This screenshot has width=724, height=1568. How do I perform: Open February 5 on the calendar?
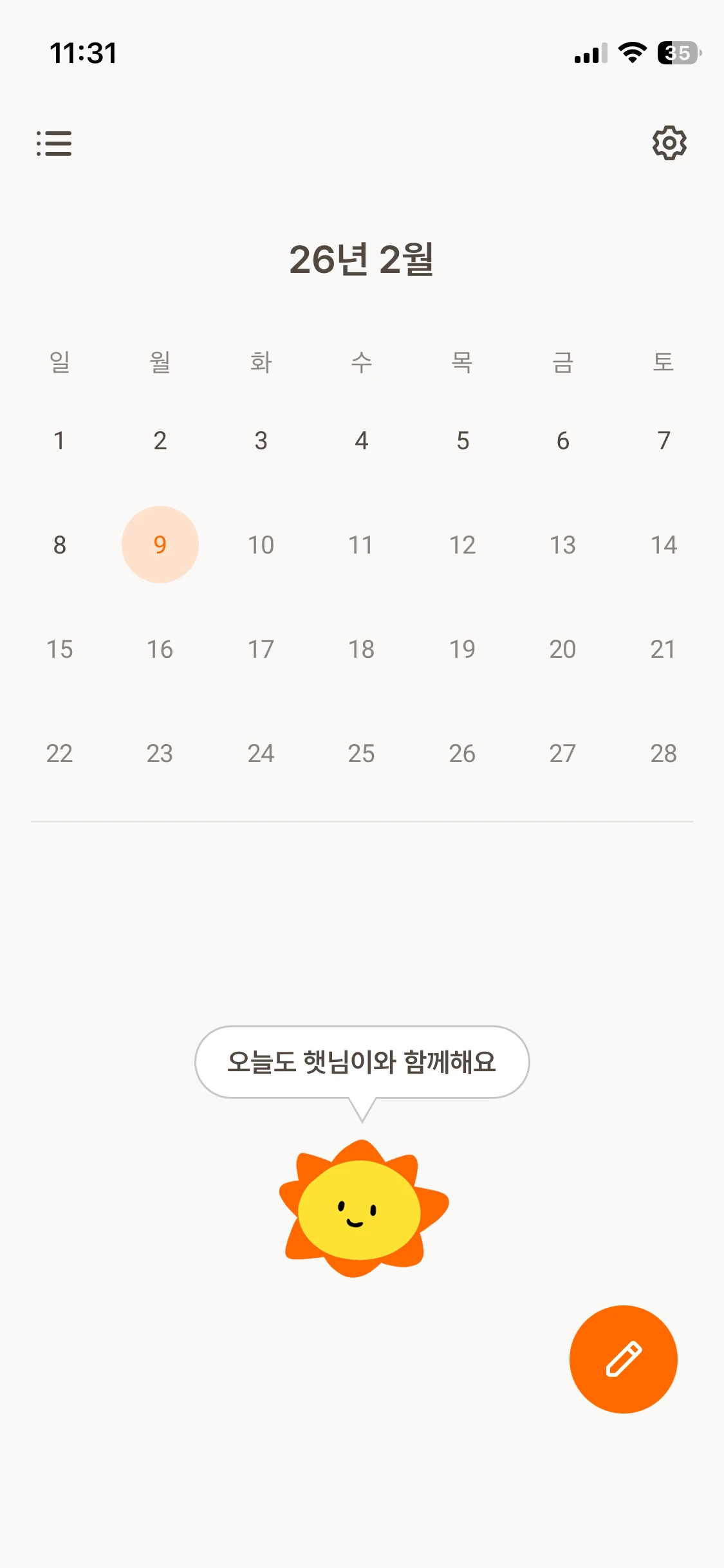(462, 441)
